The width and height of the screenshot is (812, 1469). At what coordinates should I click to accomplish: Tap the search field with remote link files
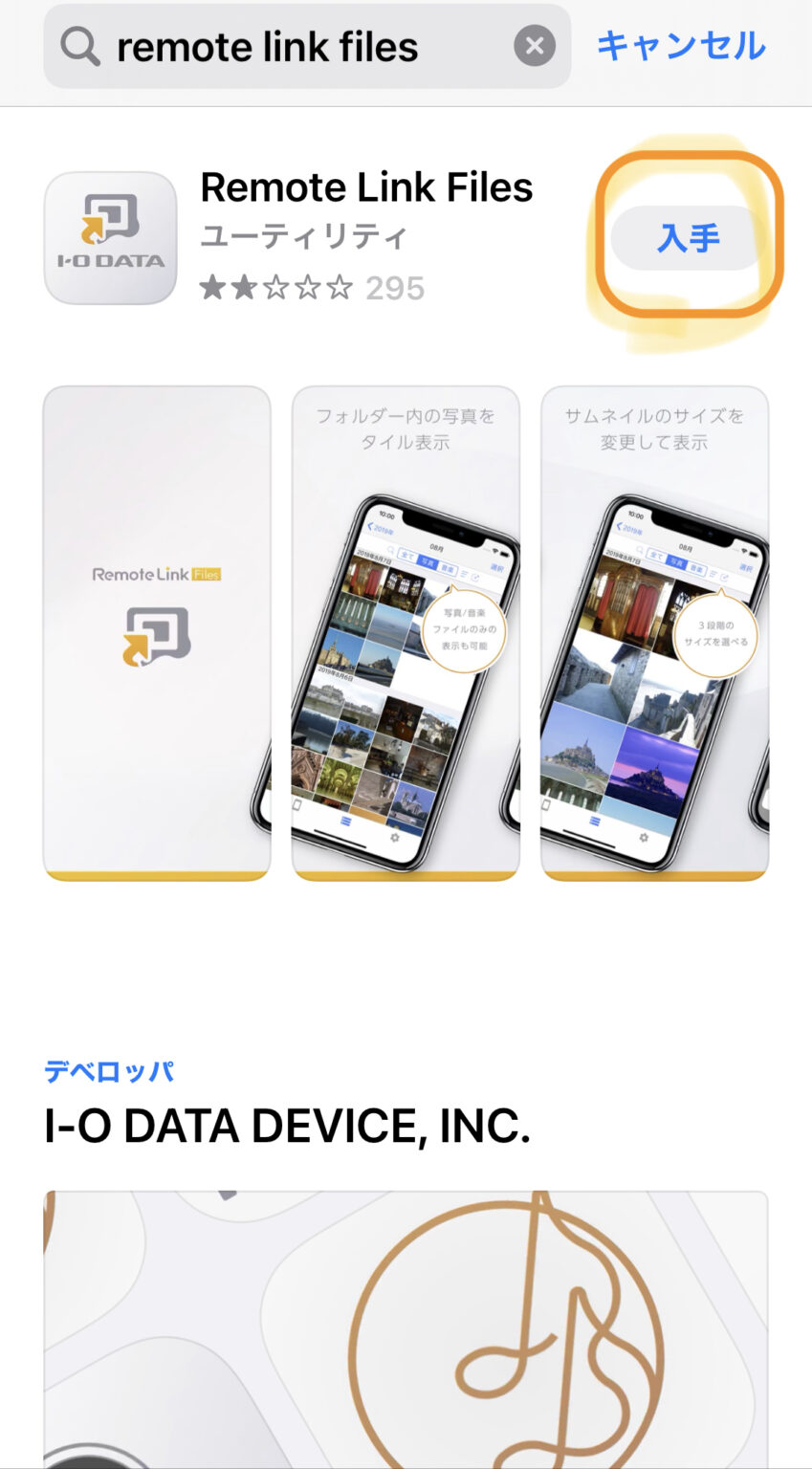coord(287,46)
